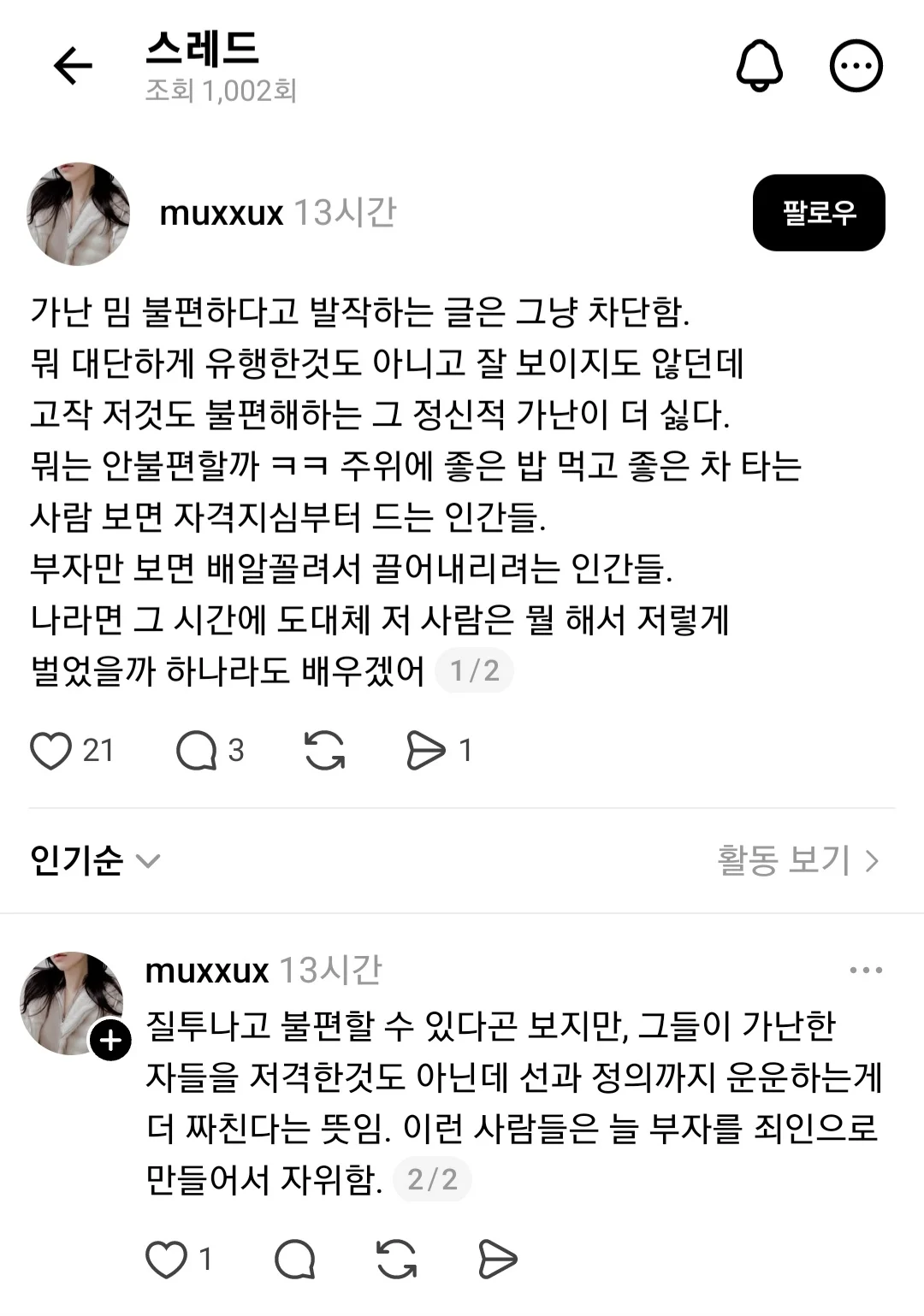Open notifications via the bell icon

point(760,67)
